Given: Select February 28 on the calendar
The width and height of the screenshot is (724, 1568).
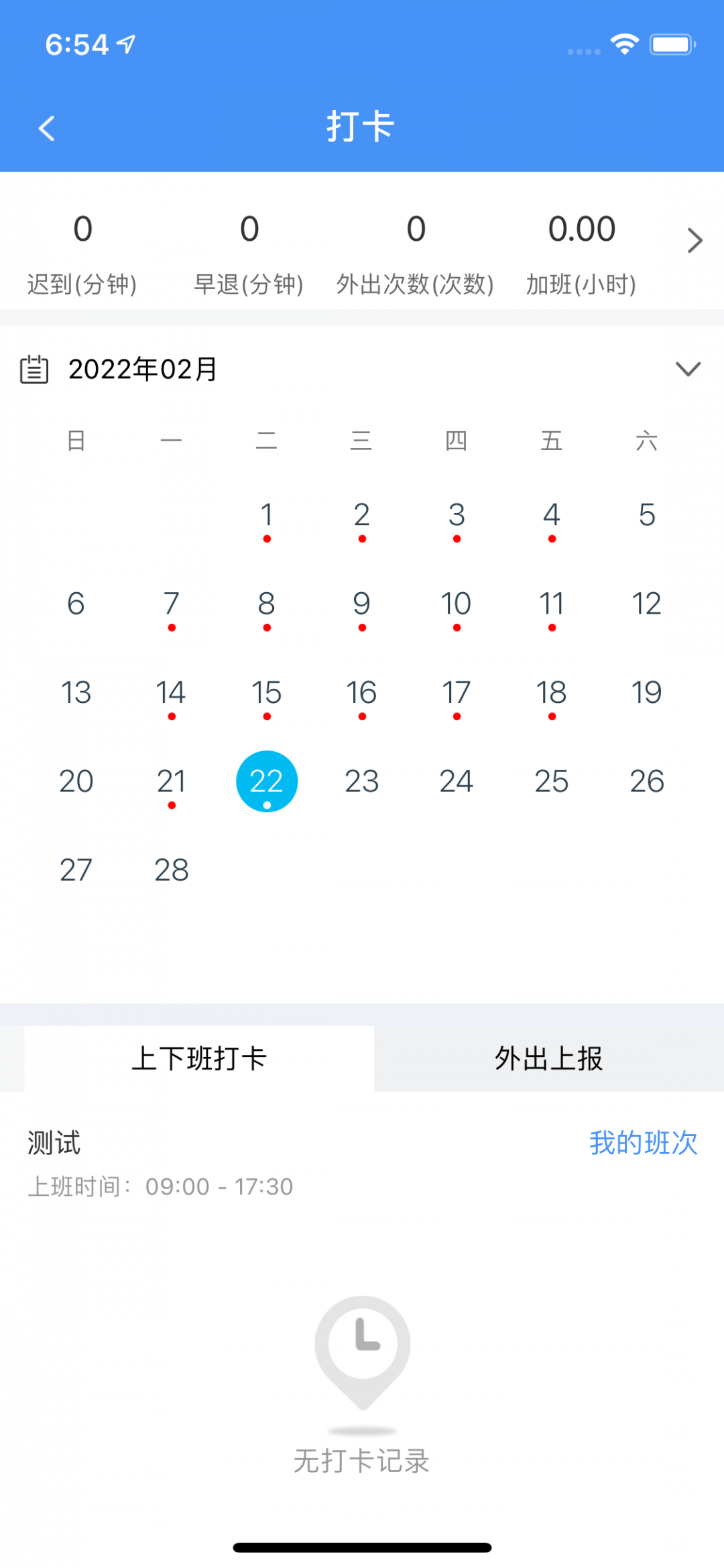Looking at the screenshot, I should [x=171, y=870].
